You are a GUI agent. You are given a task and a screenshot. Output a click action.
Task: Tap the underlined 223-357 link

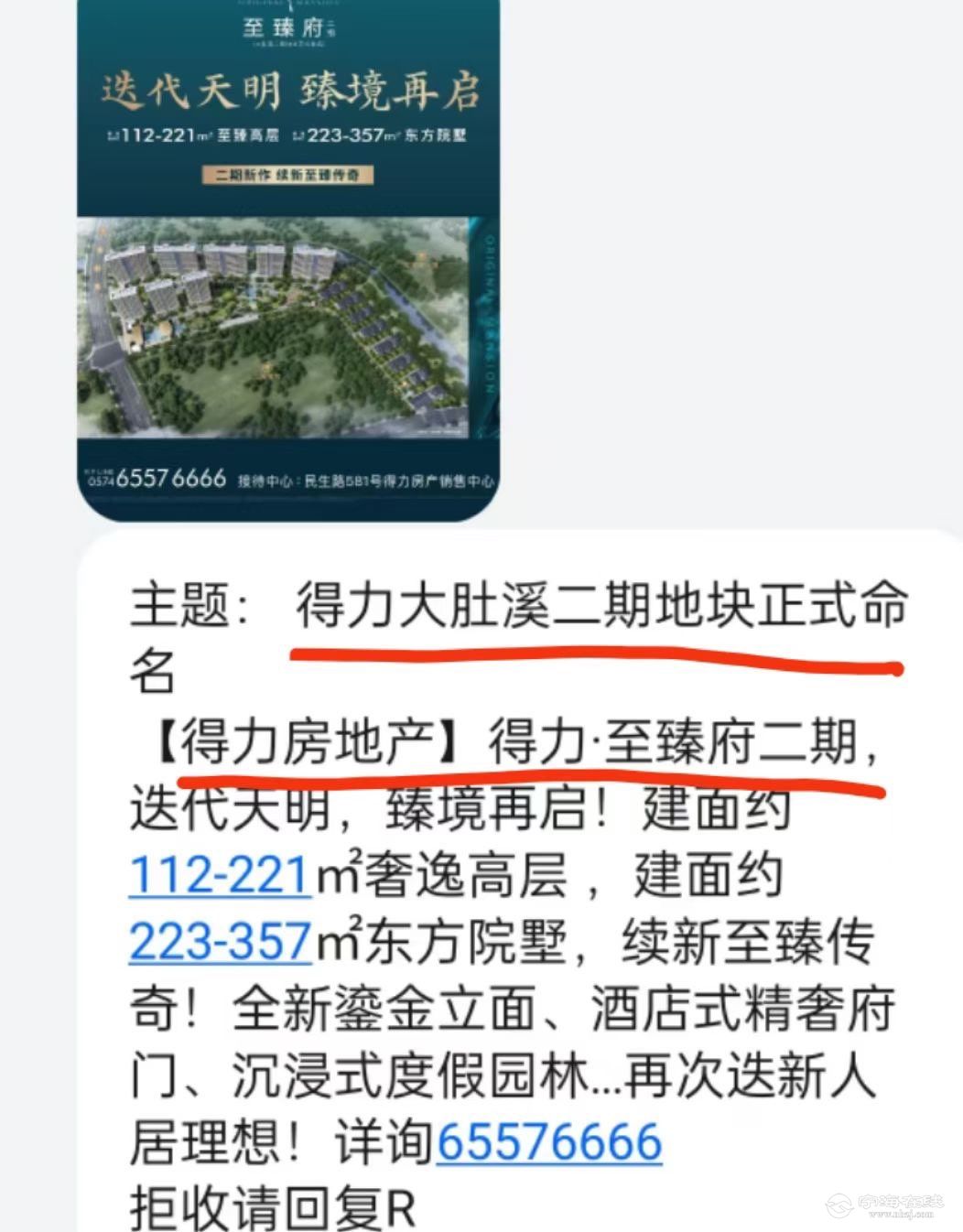click(220, 941)
